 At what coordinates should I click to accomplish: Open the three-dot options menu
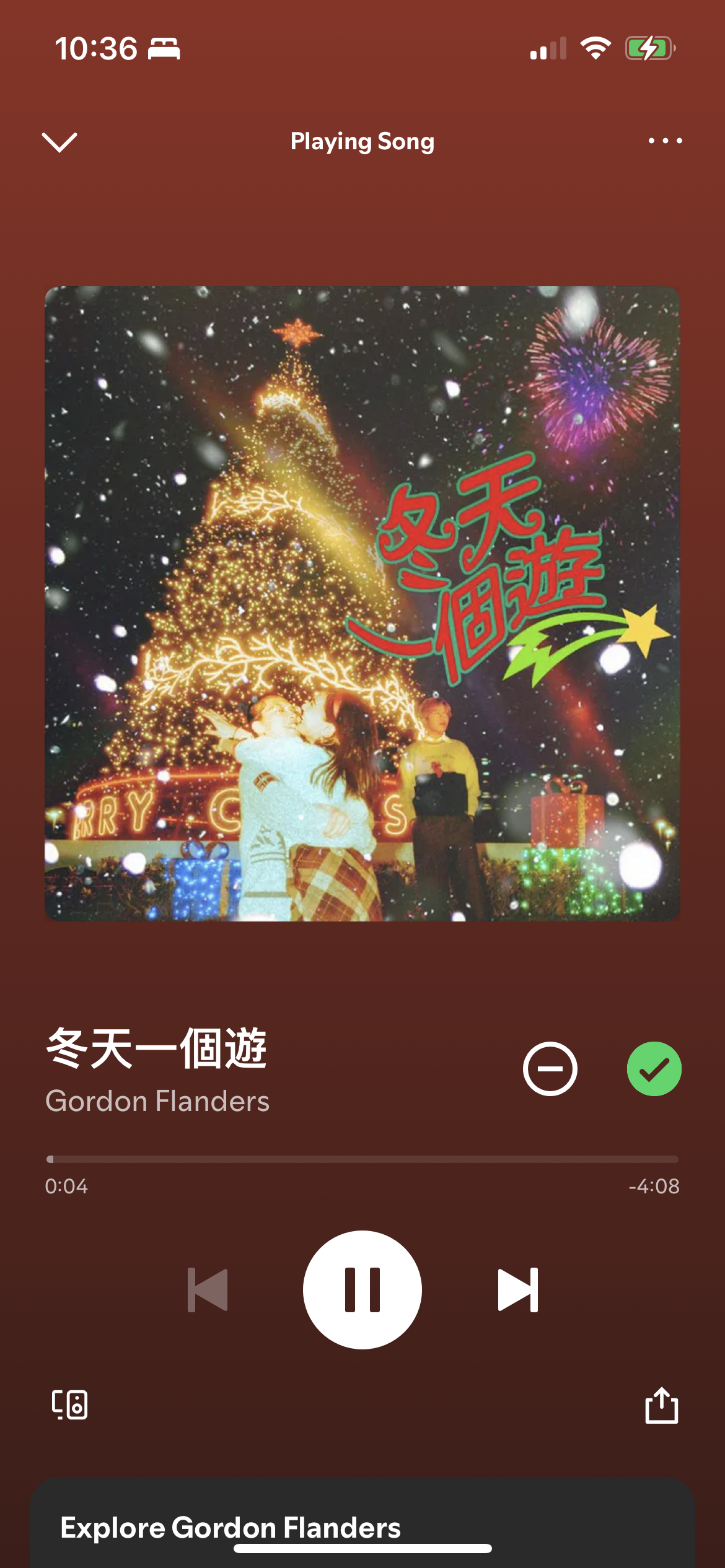coord(665,141)
